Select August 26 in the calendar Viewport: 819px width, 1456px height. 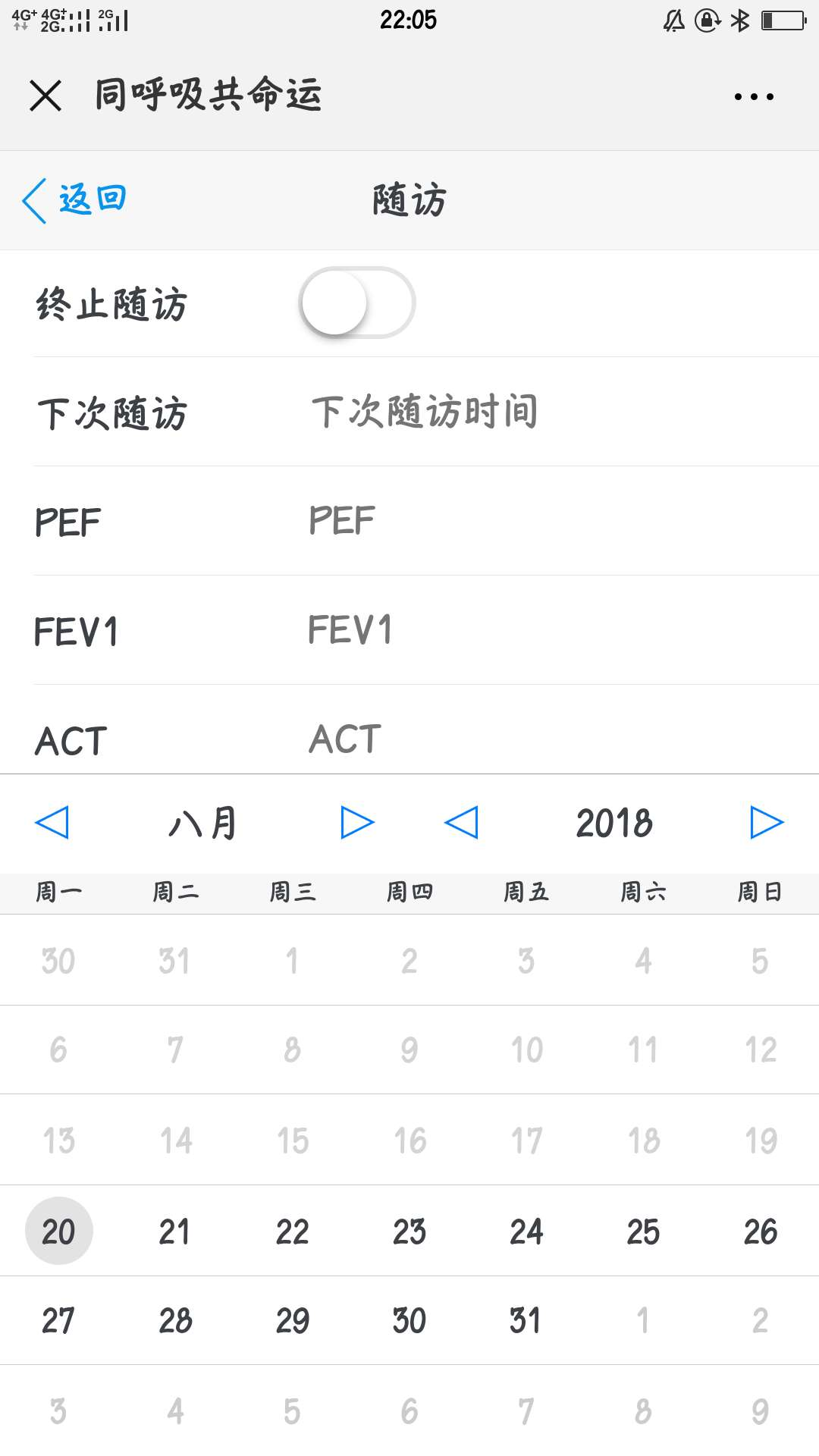pyautogui.click(x=761, y=1232)
